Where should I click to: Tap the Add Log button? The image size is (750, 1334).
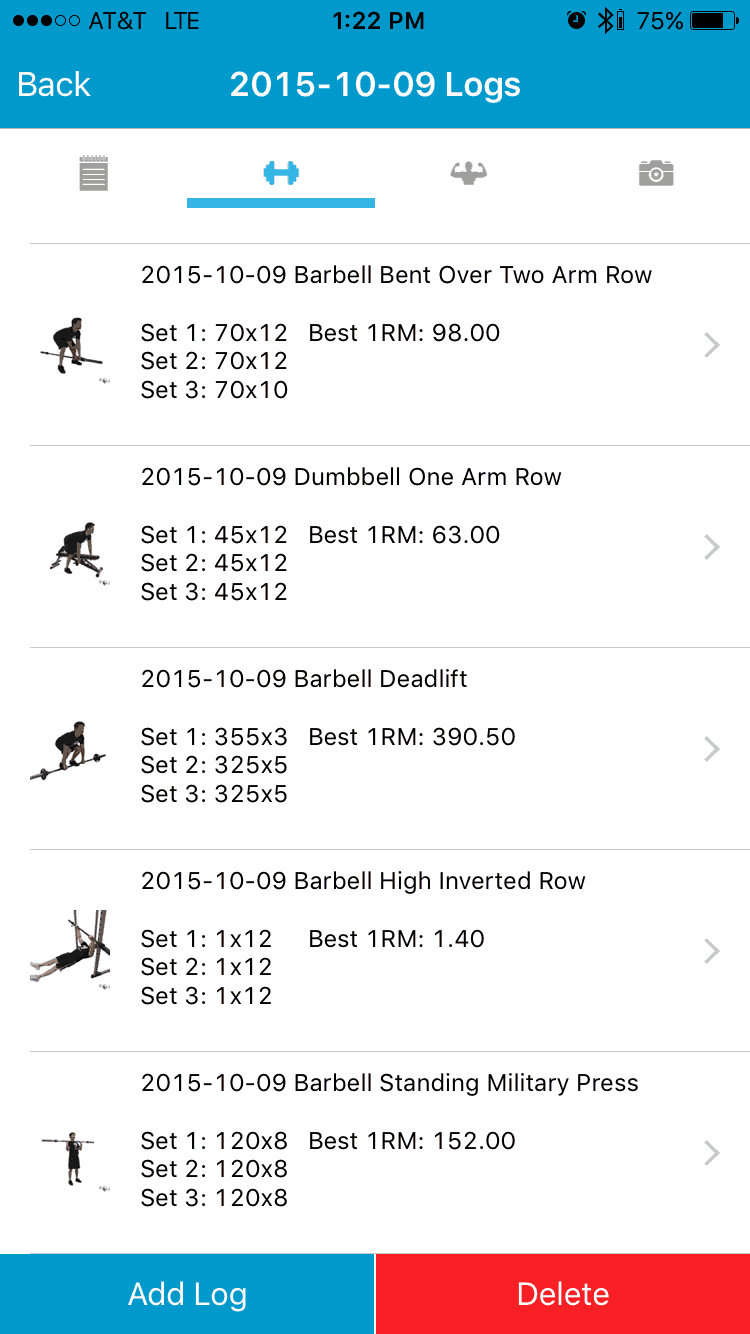click(187, 1294)
